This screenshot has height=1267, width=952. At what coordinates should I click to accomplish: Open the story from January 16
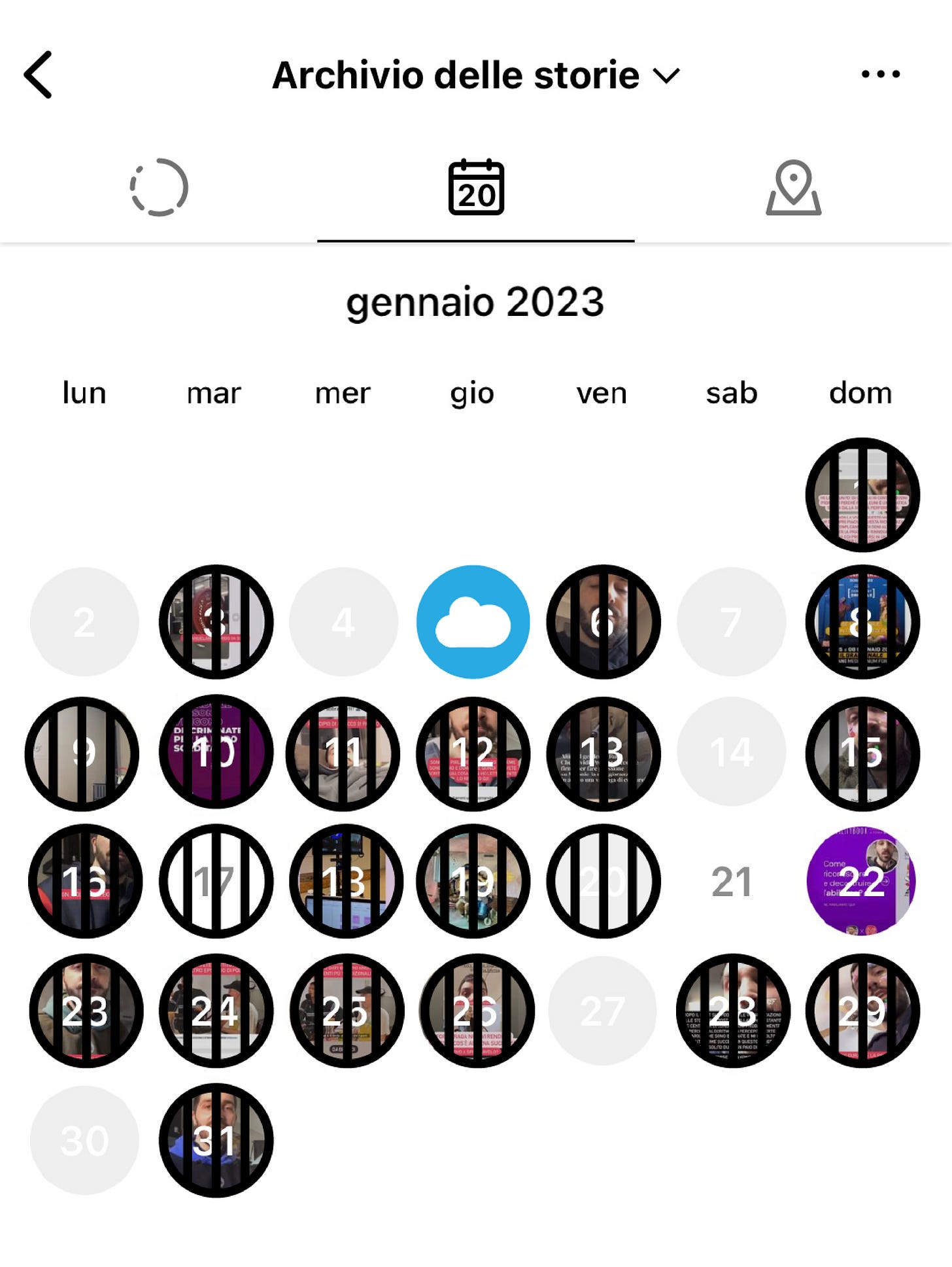tap(85, 881)
